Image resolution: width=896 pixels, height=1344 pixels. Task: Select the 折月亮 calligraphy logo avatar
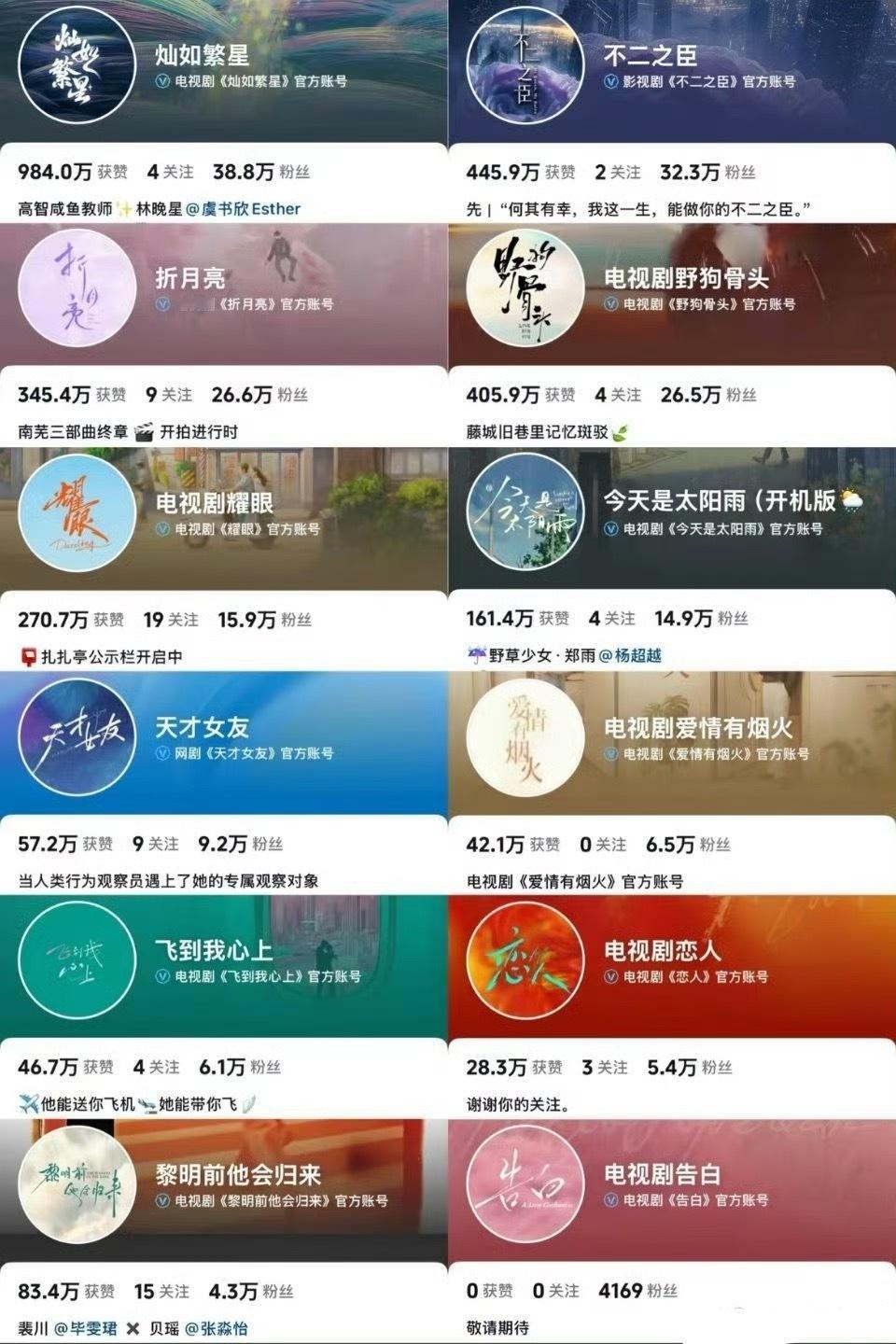(77, 288)
